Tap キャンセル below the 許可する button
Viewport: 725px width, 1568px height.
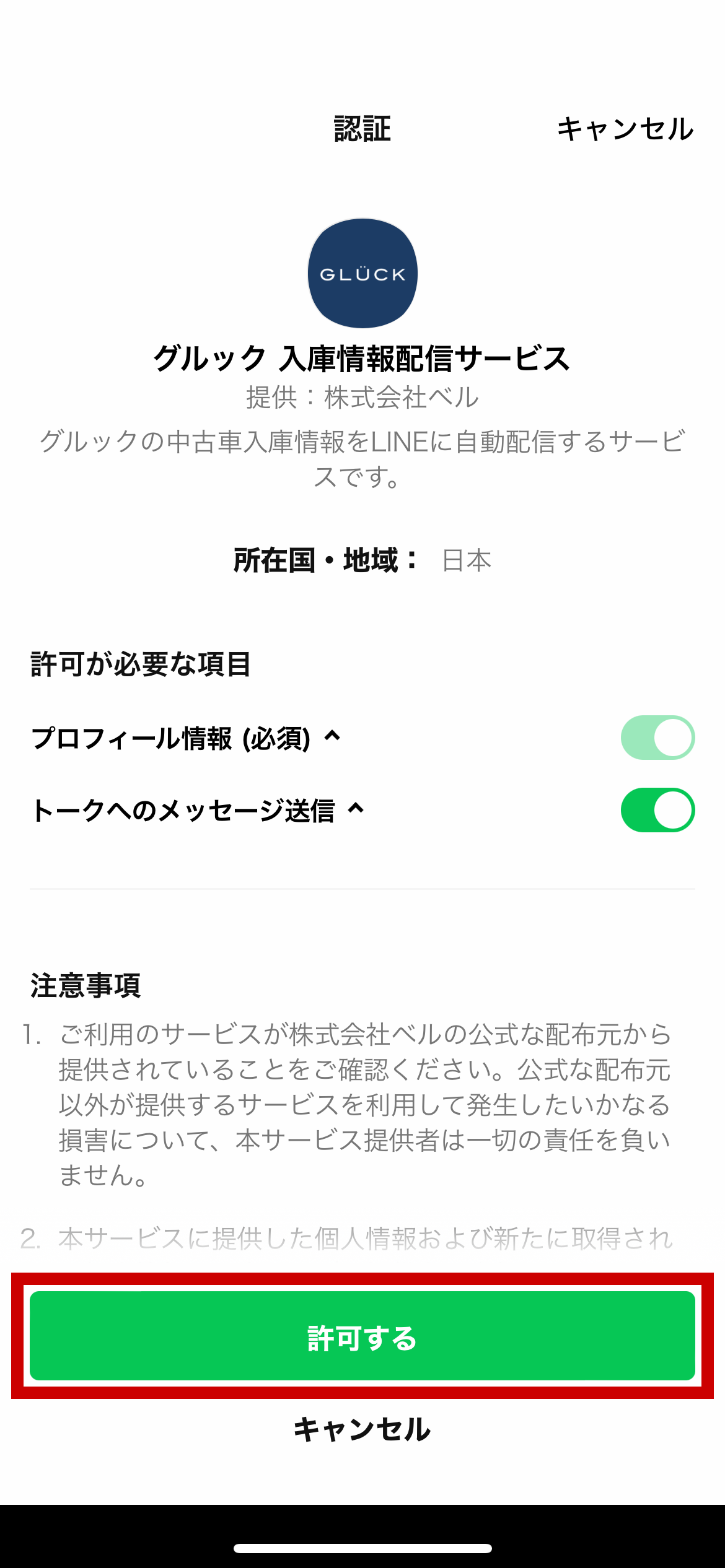point(362,1429)
